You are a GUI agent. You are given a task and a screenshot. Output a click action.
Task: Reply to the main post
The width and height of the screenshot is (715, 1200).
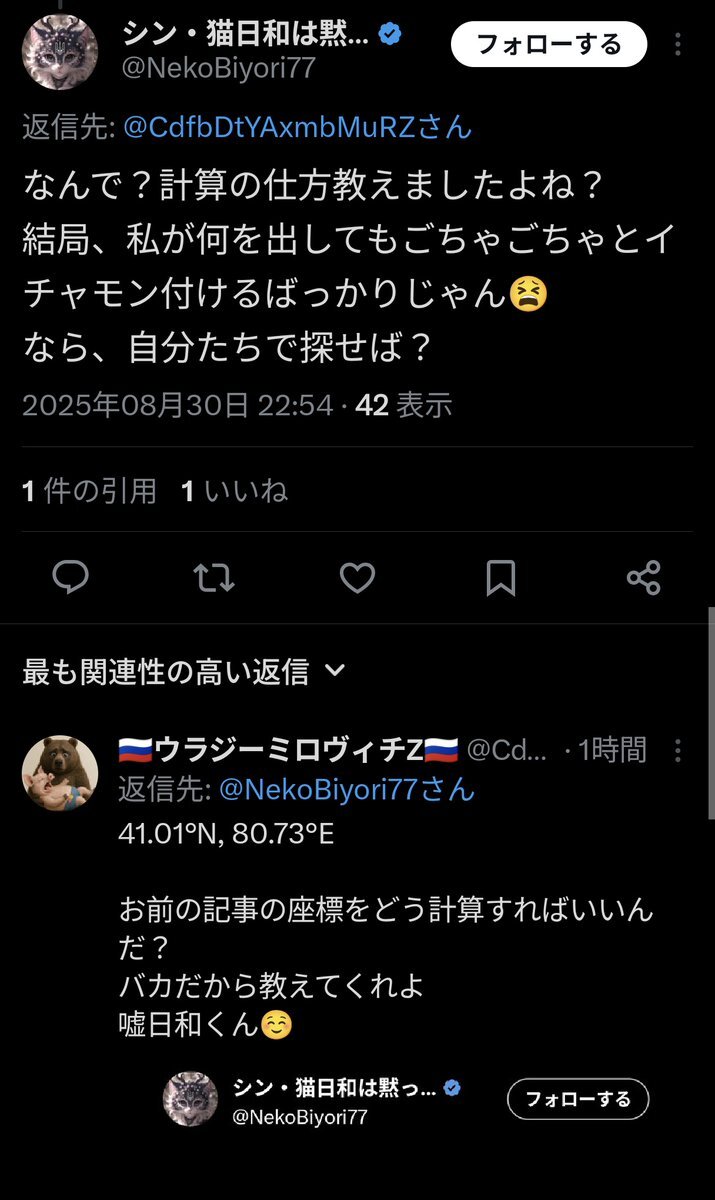70,577
